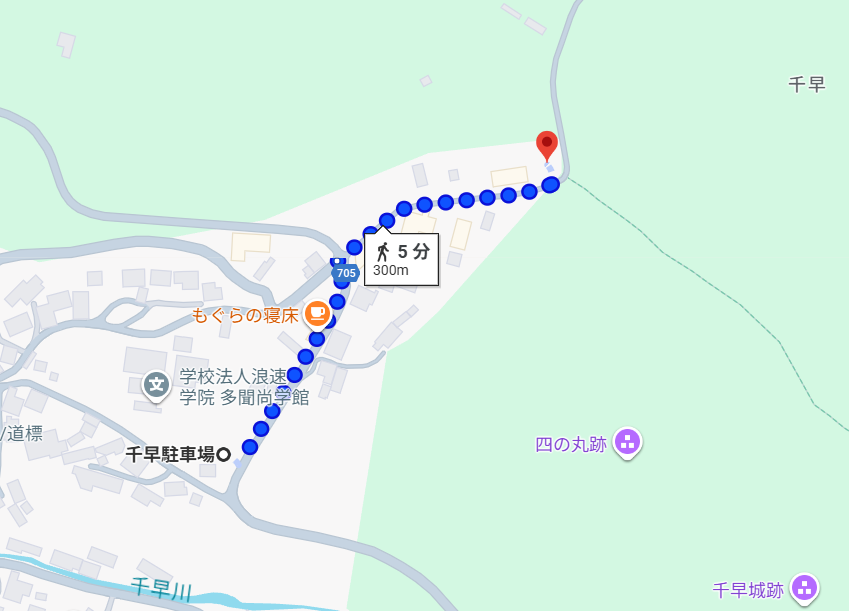Tap the 5 分 300m walking route label

coord(402,260)
